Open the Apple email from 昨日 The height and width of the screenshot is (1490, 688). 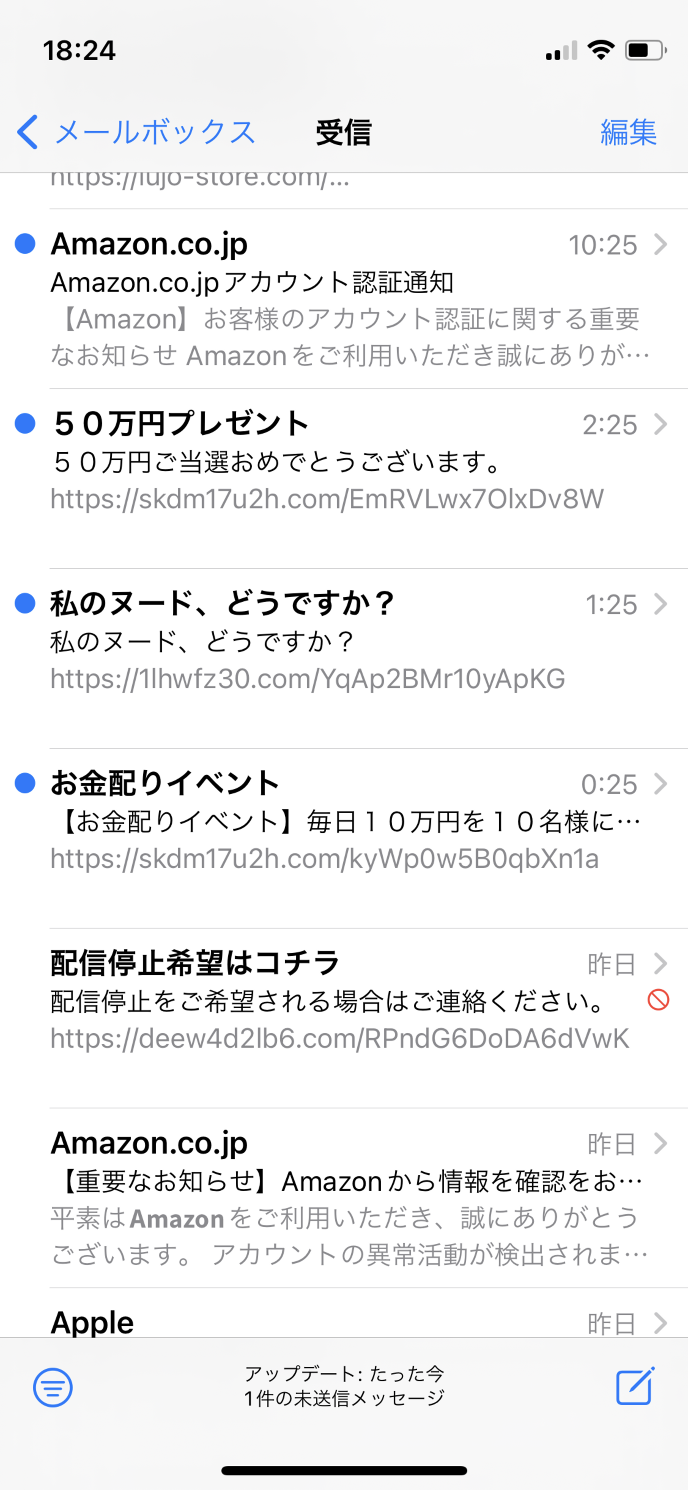(344, 1322)
